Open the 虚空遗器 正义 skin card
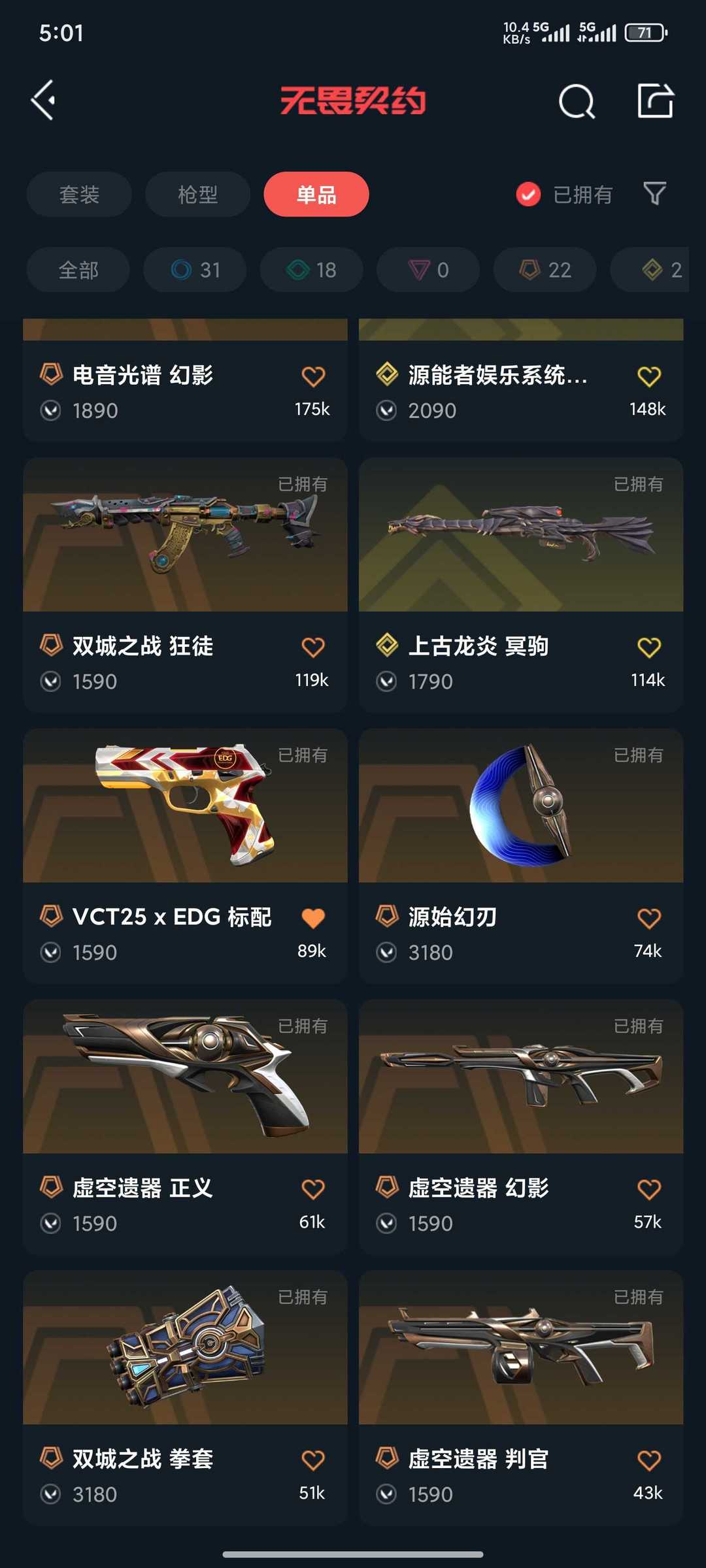 coord(185,1078)
